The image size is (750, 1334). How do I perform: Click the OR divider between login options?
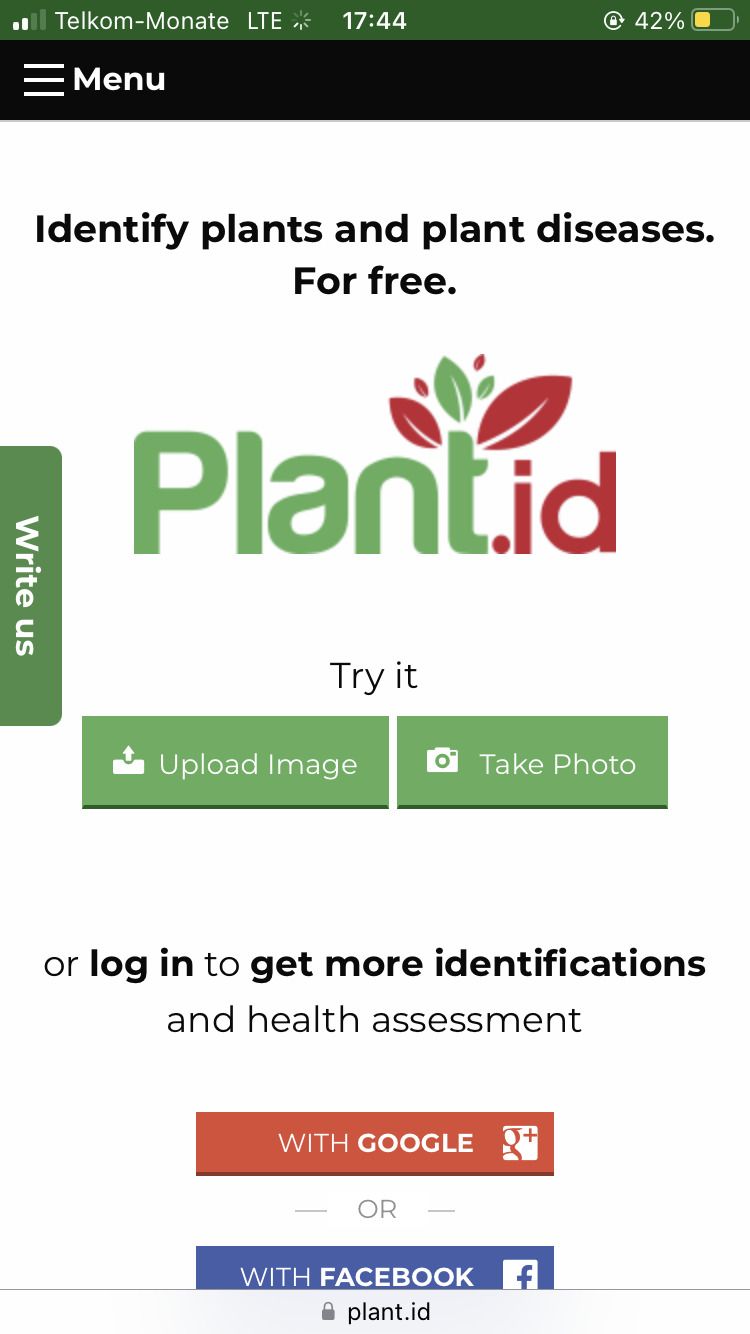[375, 1209]
